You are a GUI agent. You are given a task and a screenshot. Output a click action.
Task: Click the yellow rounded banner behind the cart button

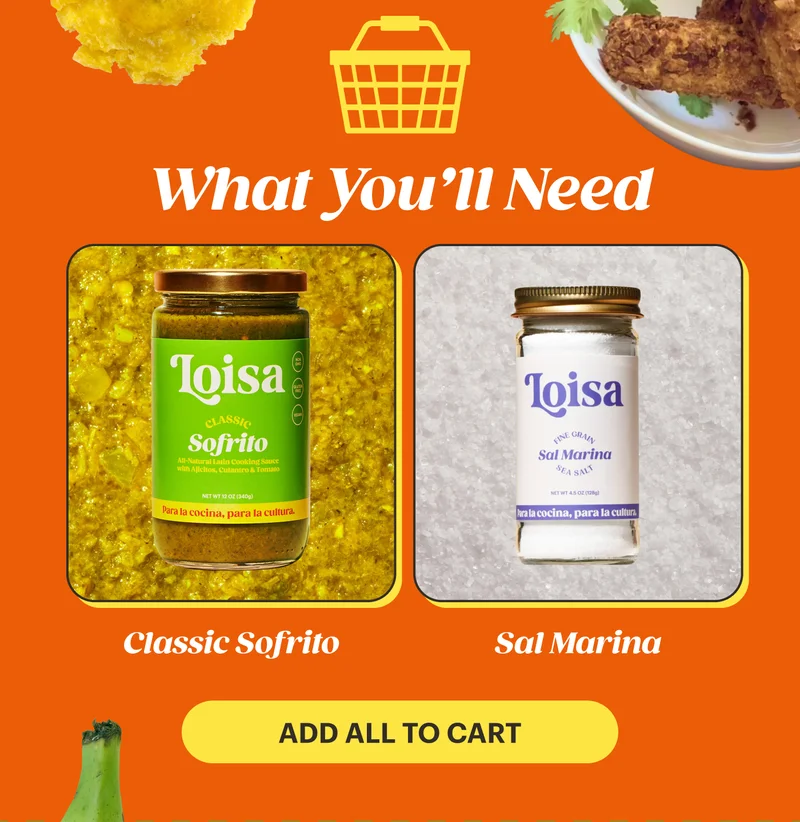tap(399, 733)
